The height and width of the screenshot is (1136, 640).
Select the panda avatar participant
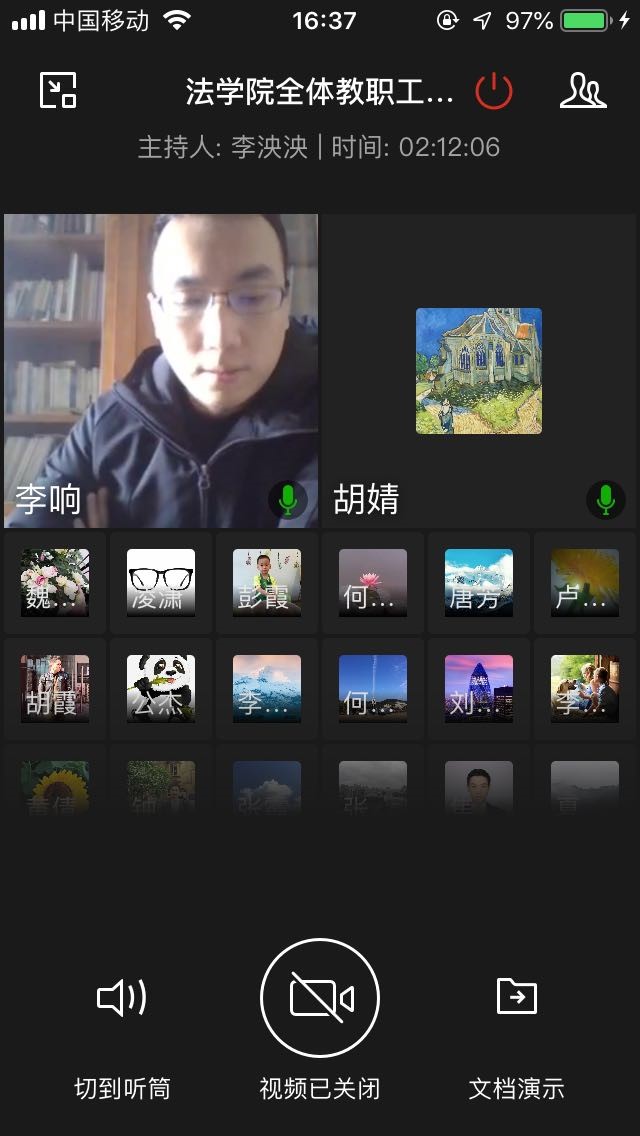click(x=161, y=688)
